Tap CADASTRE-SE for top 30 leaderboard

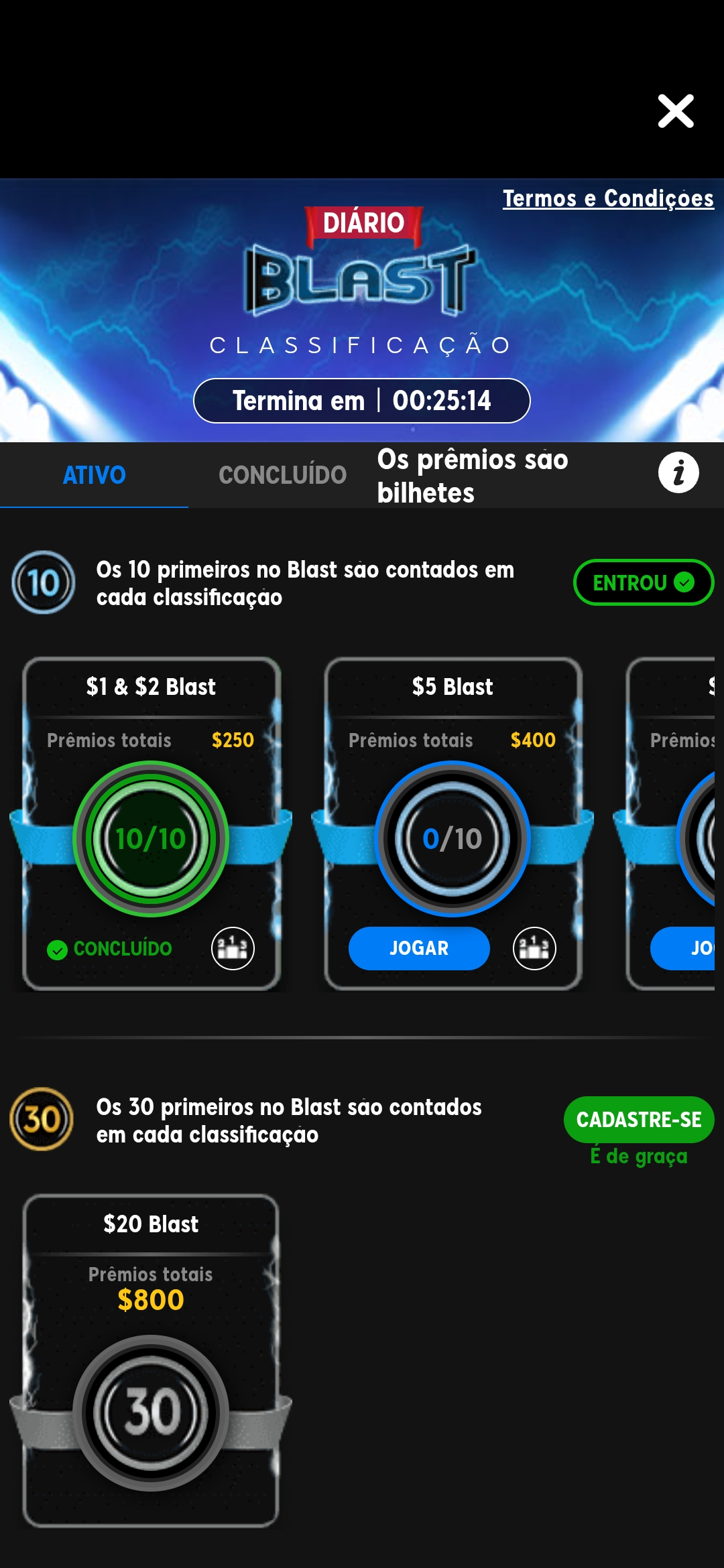(x=638, y=1120)
